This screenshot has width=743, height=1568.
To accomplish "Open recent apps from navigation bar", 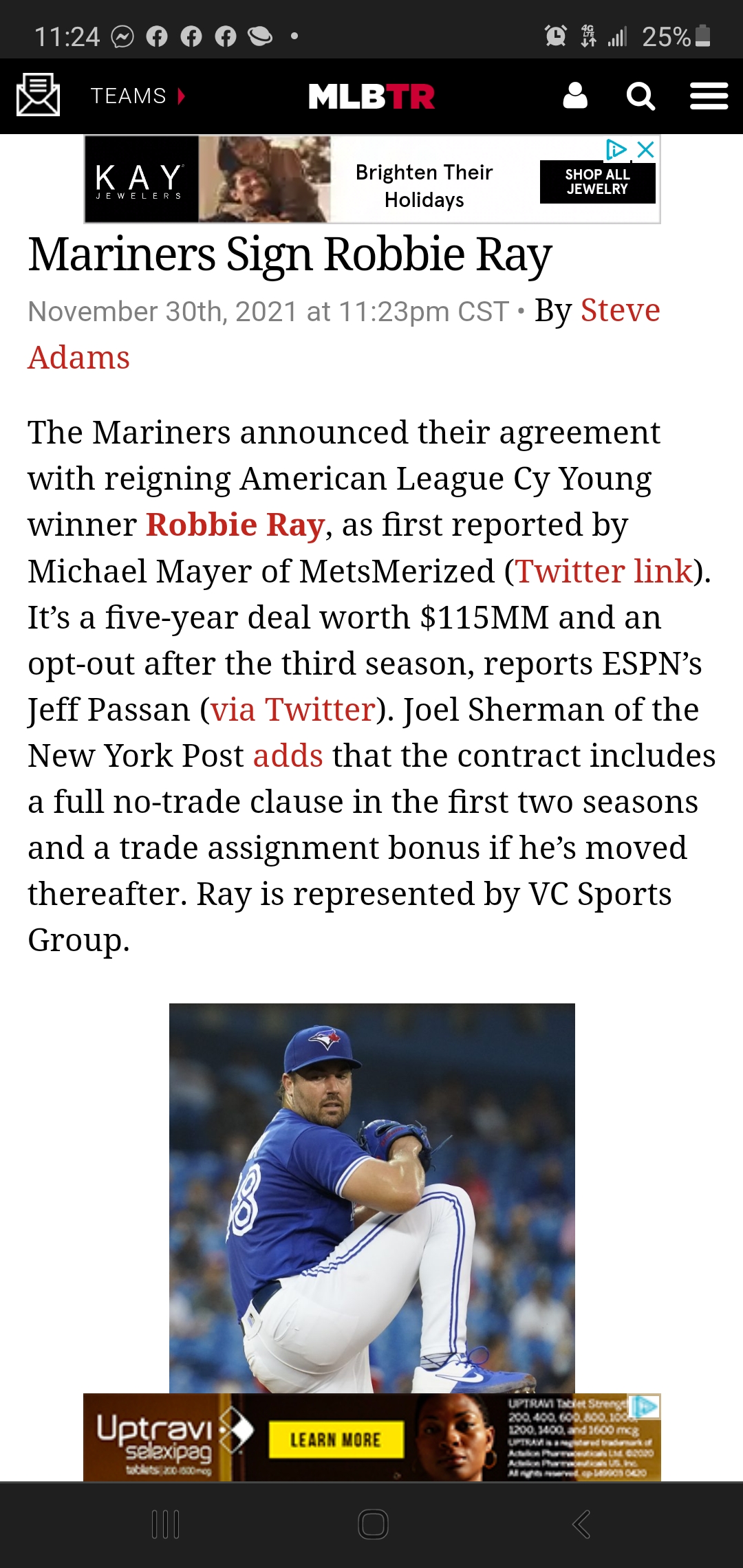I will [x=165, y=1524].
